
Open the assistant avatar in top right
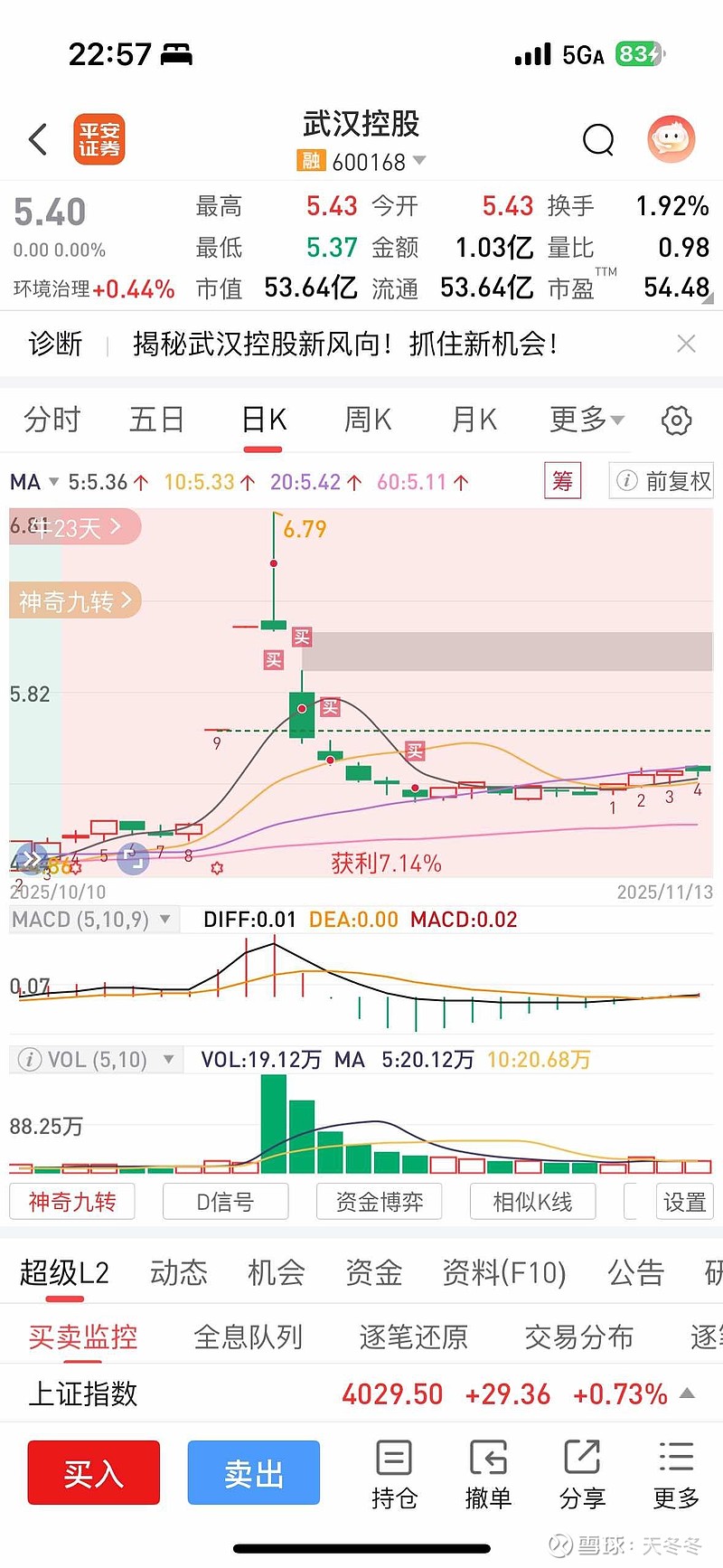[670, 139]
